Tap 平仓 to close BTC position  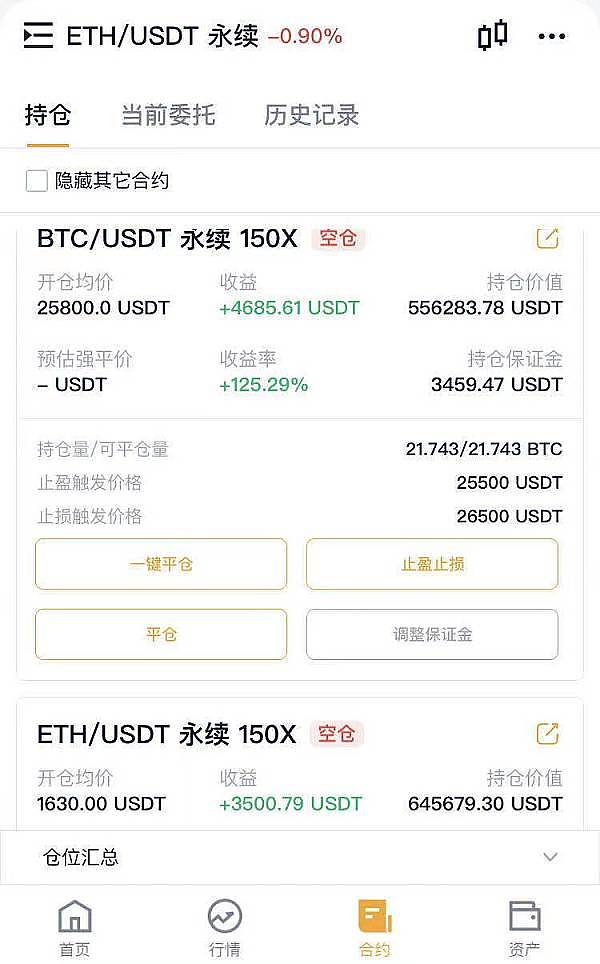[161, 634]
